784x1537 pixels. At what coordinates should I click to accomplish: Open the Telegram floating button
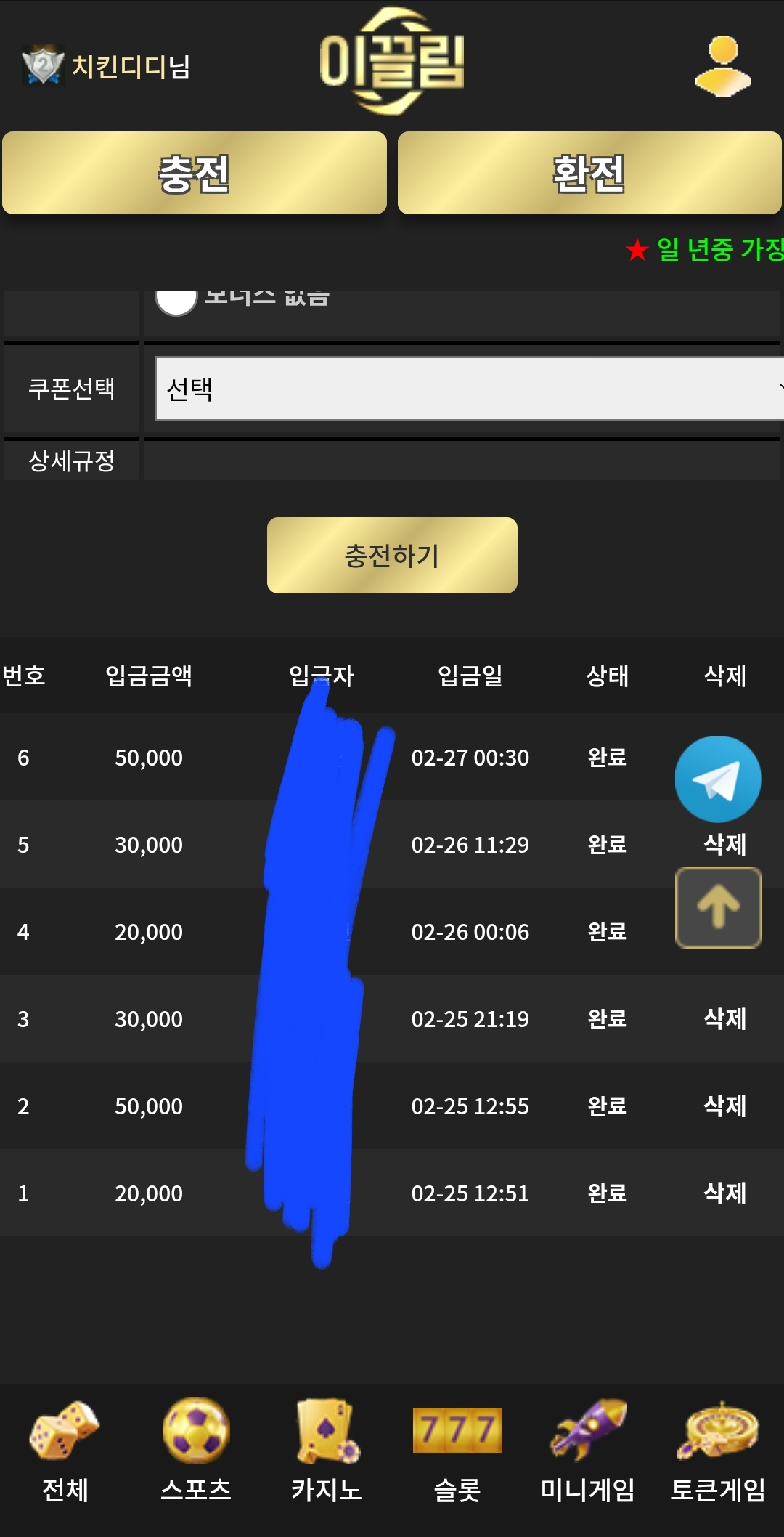[x=718, y=779]
